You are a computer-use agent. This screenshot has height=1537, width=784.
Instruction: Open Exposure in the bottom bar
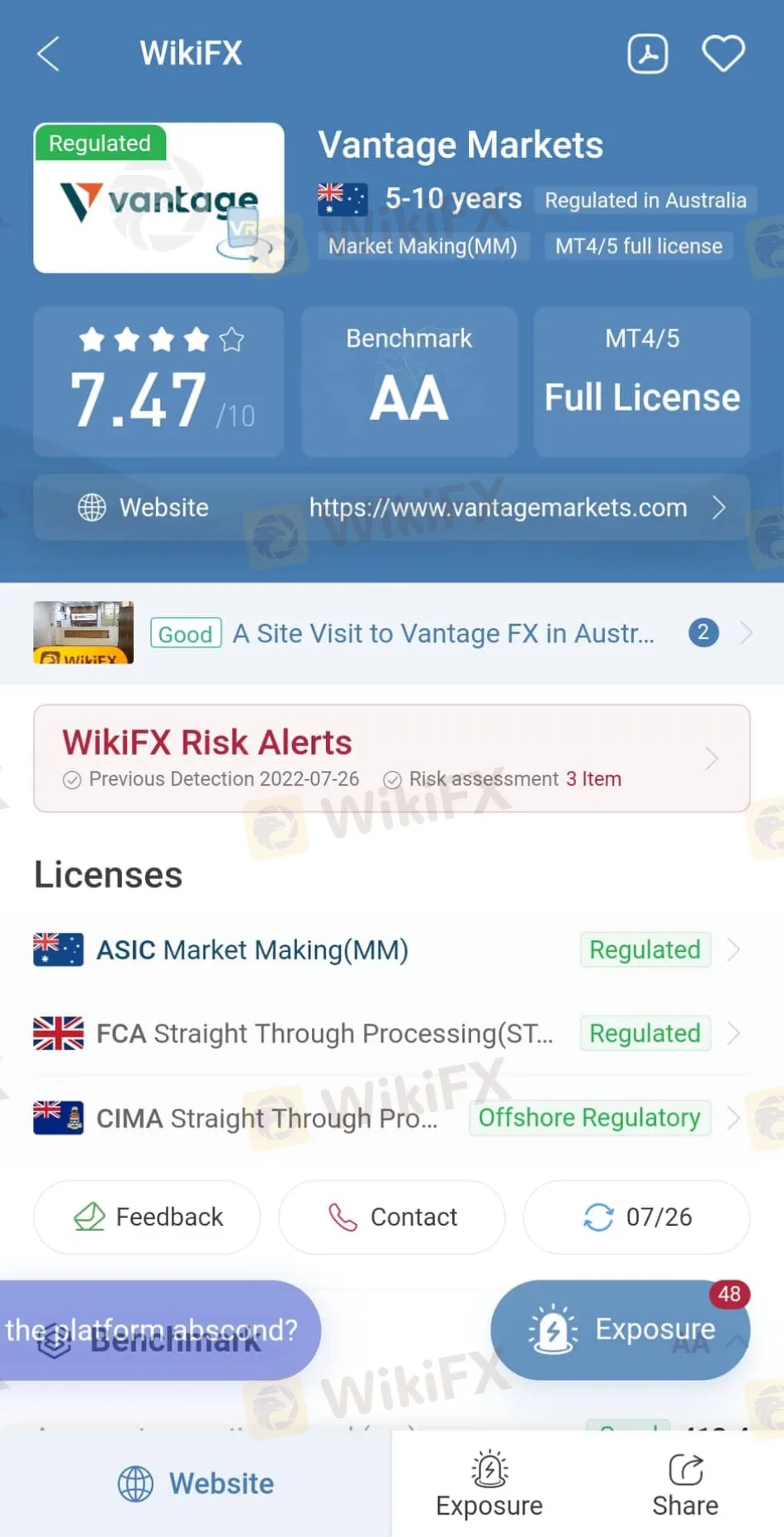(x=489, y=1483)
